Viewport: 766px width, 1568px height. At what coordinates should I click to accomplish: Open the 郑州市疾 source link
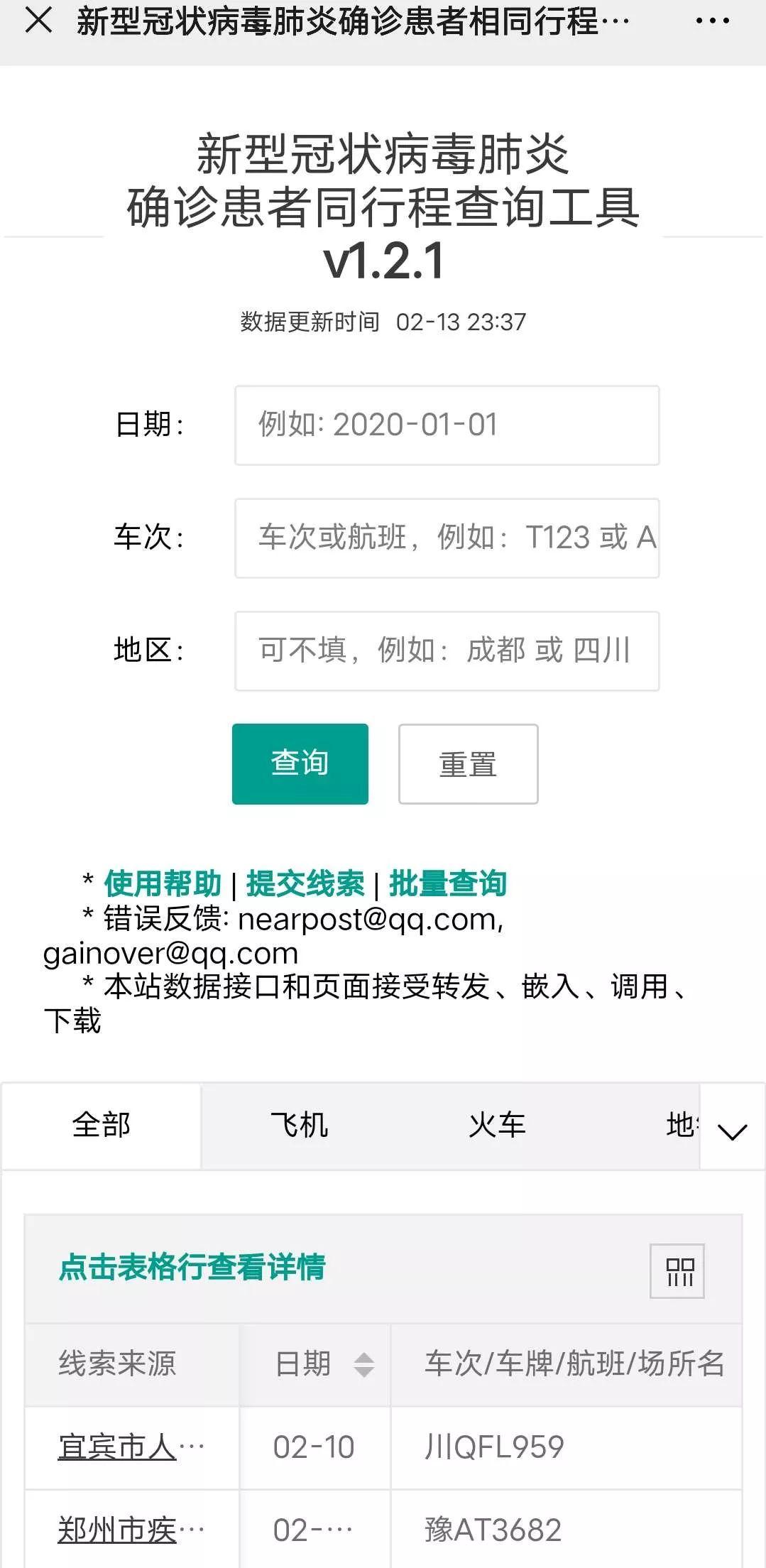click(x=117, y=1530)
